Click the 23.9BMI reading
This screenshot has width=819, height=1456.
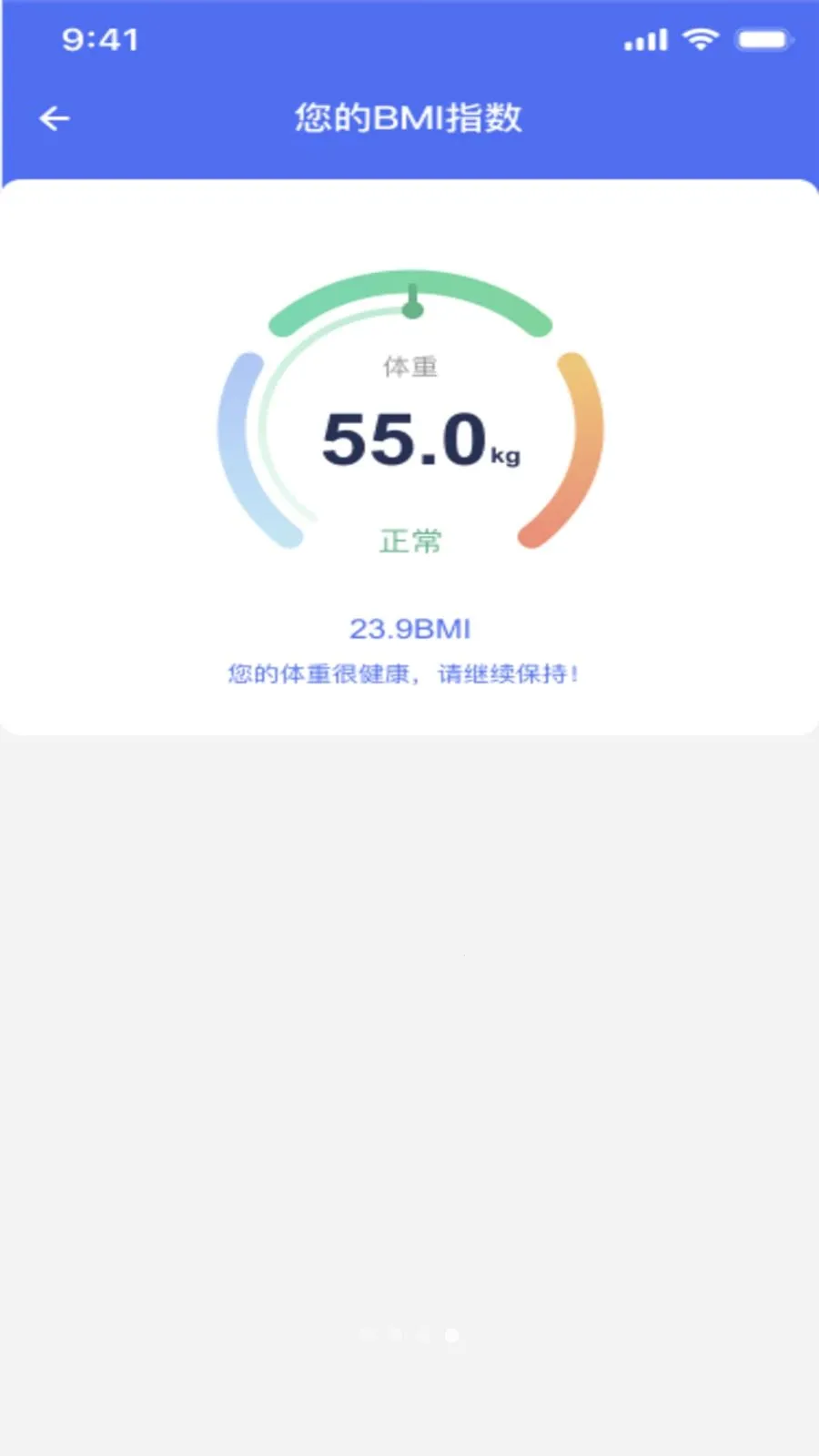click(x=411, y=628)
